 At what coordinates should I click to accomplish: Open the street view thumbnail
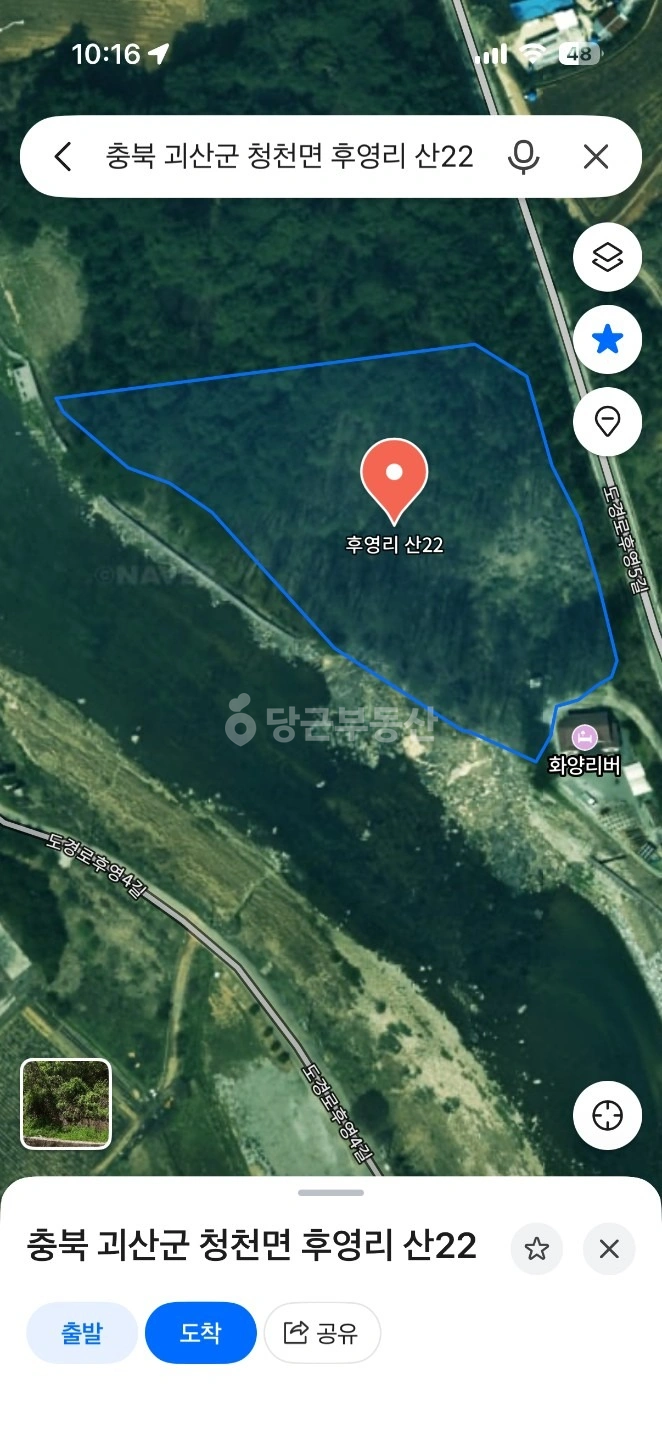coord(66,1103)
